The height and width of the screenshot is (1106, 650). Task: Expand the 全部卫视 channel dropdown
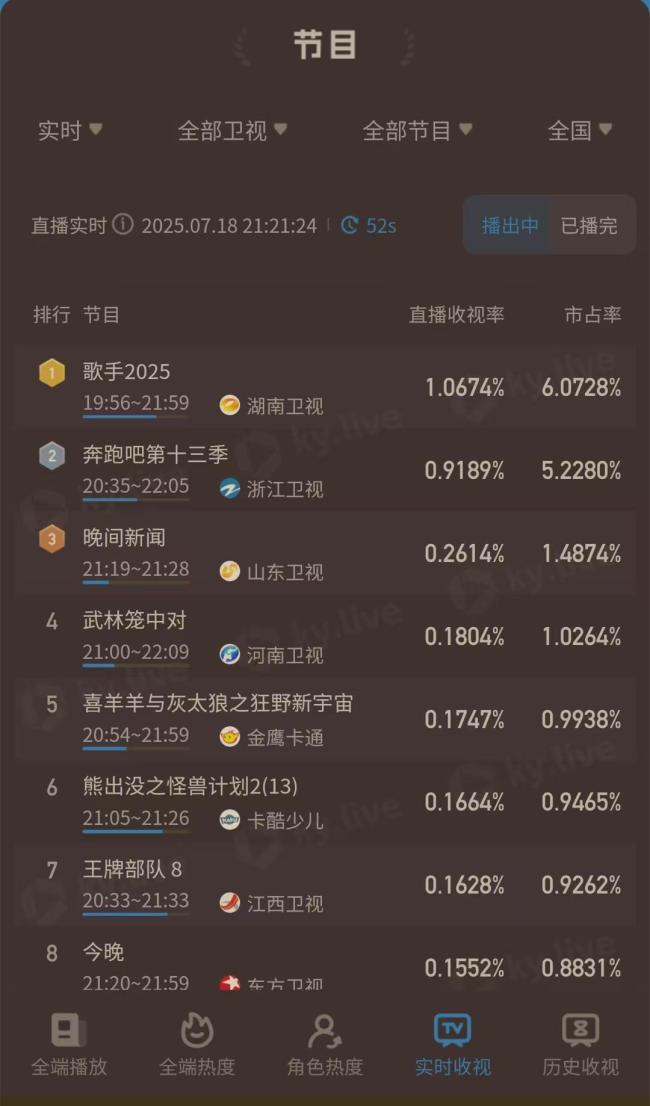click(x=232, y=131)
